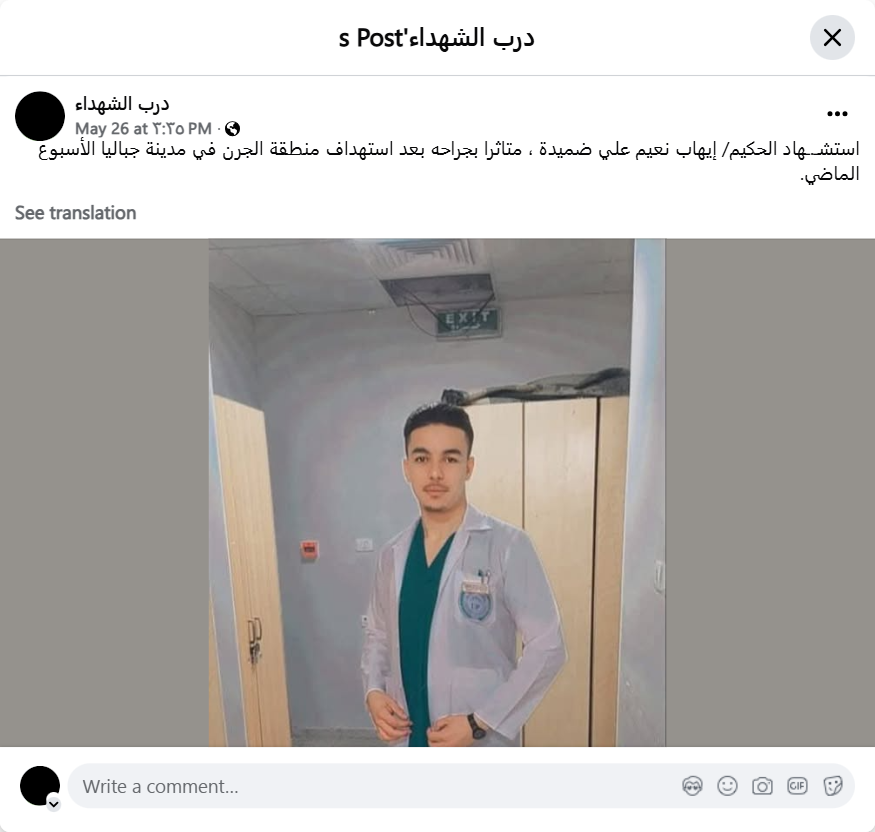The height and width of the screenshot is (832, 875).
Task: Open the post photo in full view
Action: click(x=437, y=492)
